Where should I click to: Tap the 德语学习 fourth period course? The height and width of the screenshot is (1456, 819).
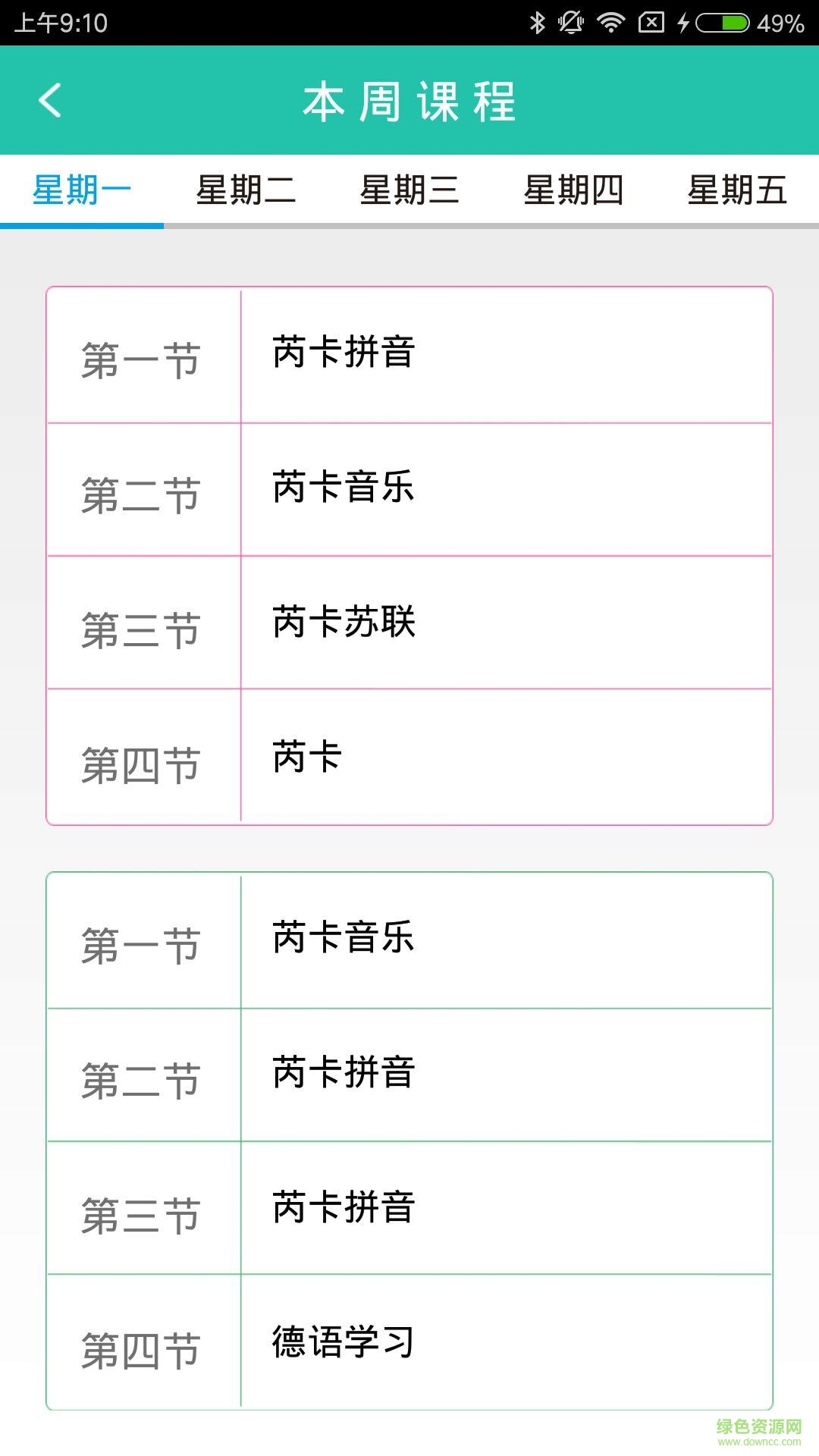pyautogui.click(x=341, y=1340)
